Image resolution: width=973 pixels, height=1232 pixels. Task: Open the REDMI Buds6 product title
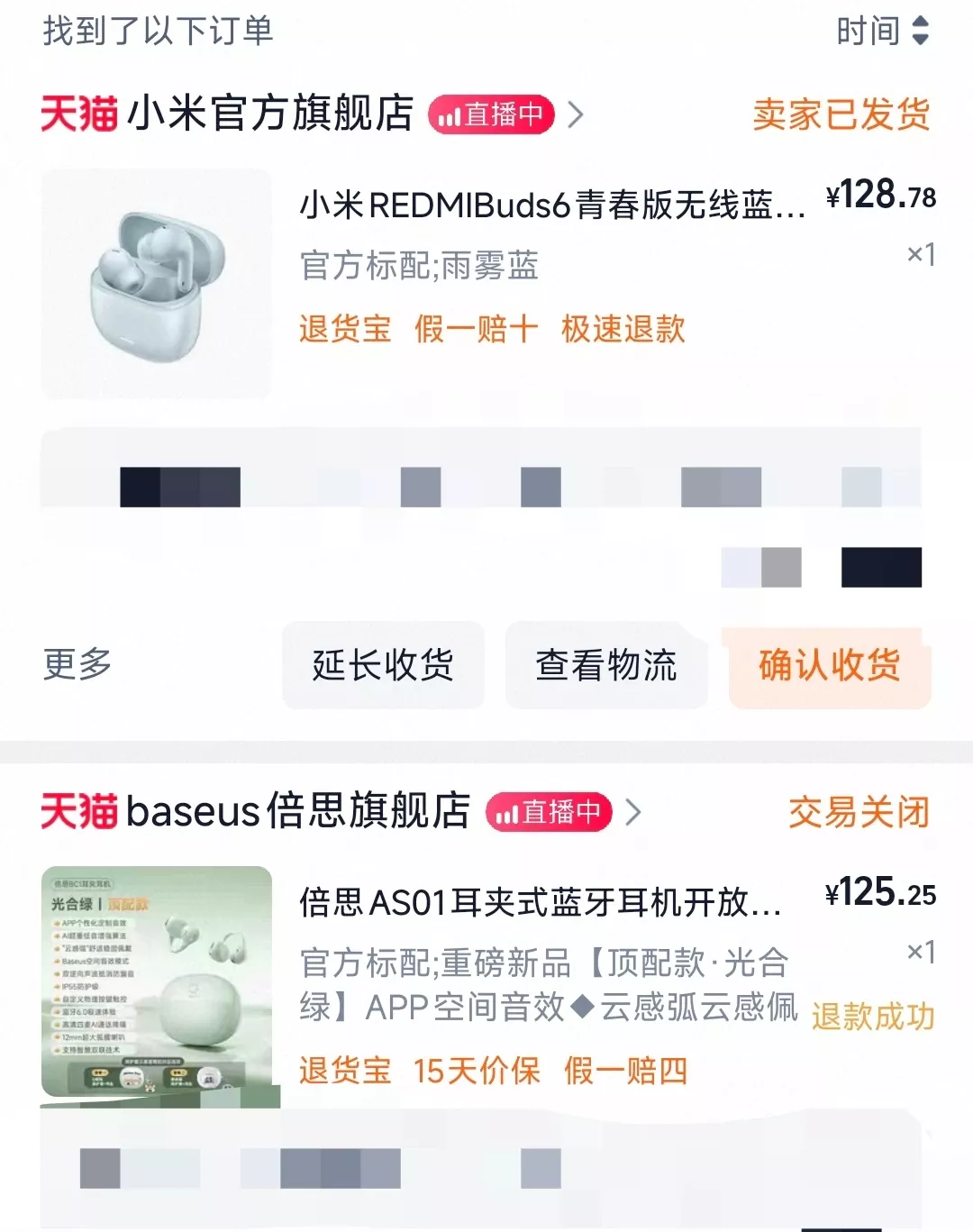click(550, 205)
